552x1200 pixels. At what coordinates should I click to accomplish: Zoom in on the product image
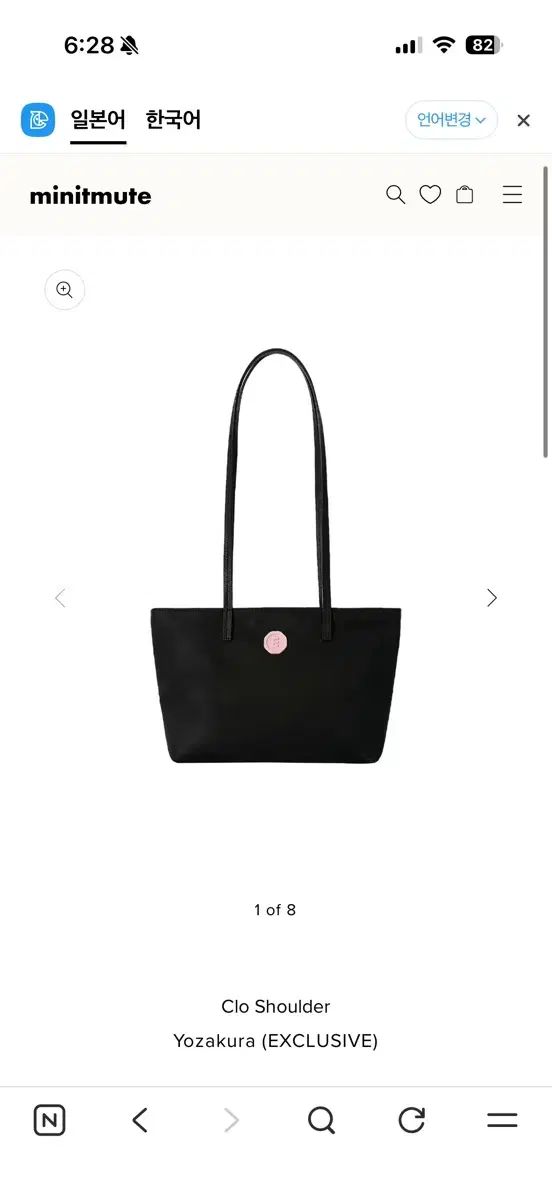[x=65, y=290]
